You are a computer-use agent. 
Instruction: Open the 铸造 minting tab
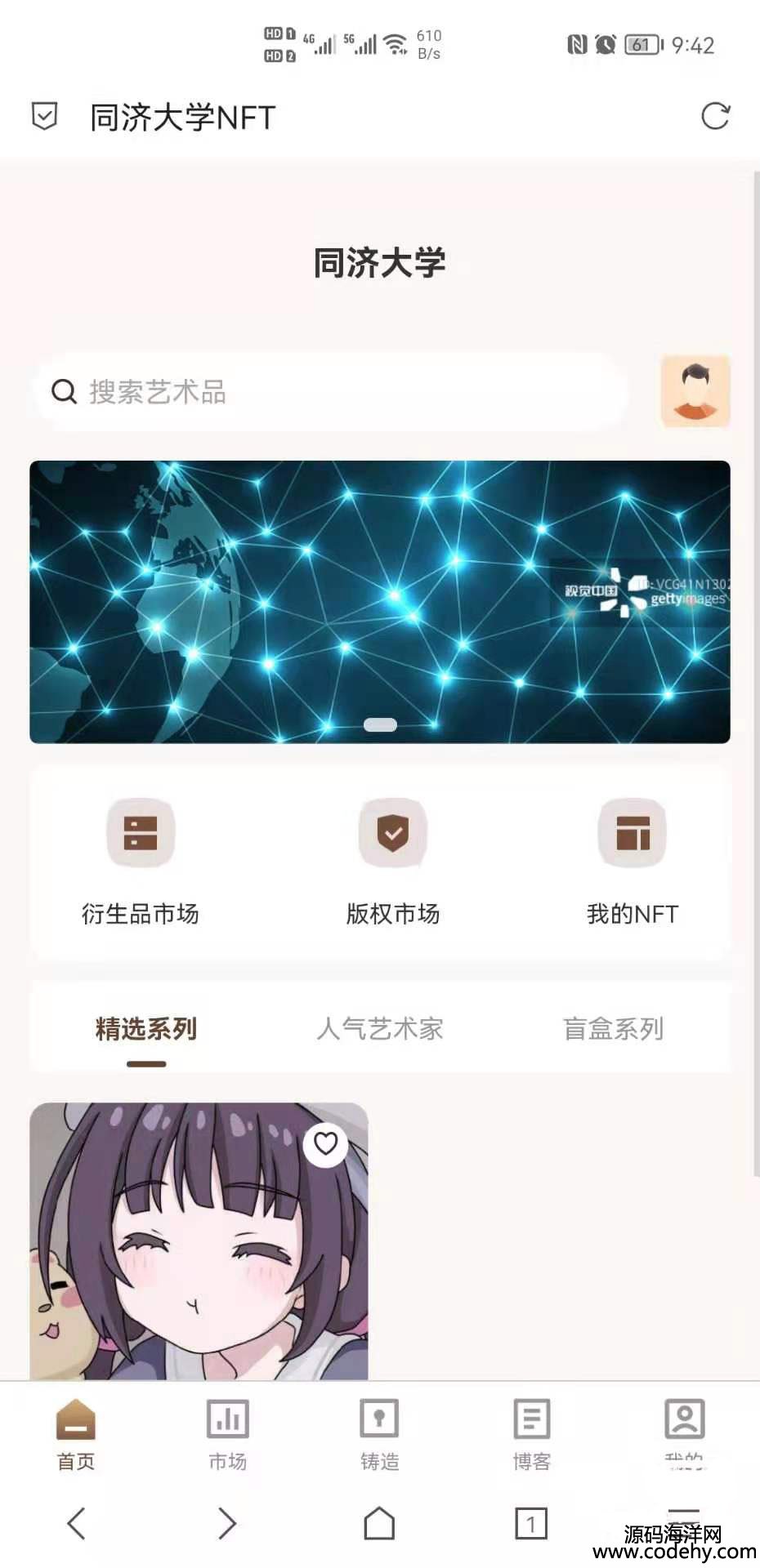tap(380, 1434)
